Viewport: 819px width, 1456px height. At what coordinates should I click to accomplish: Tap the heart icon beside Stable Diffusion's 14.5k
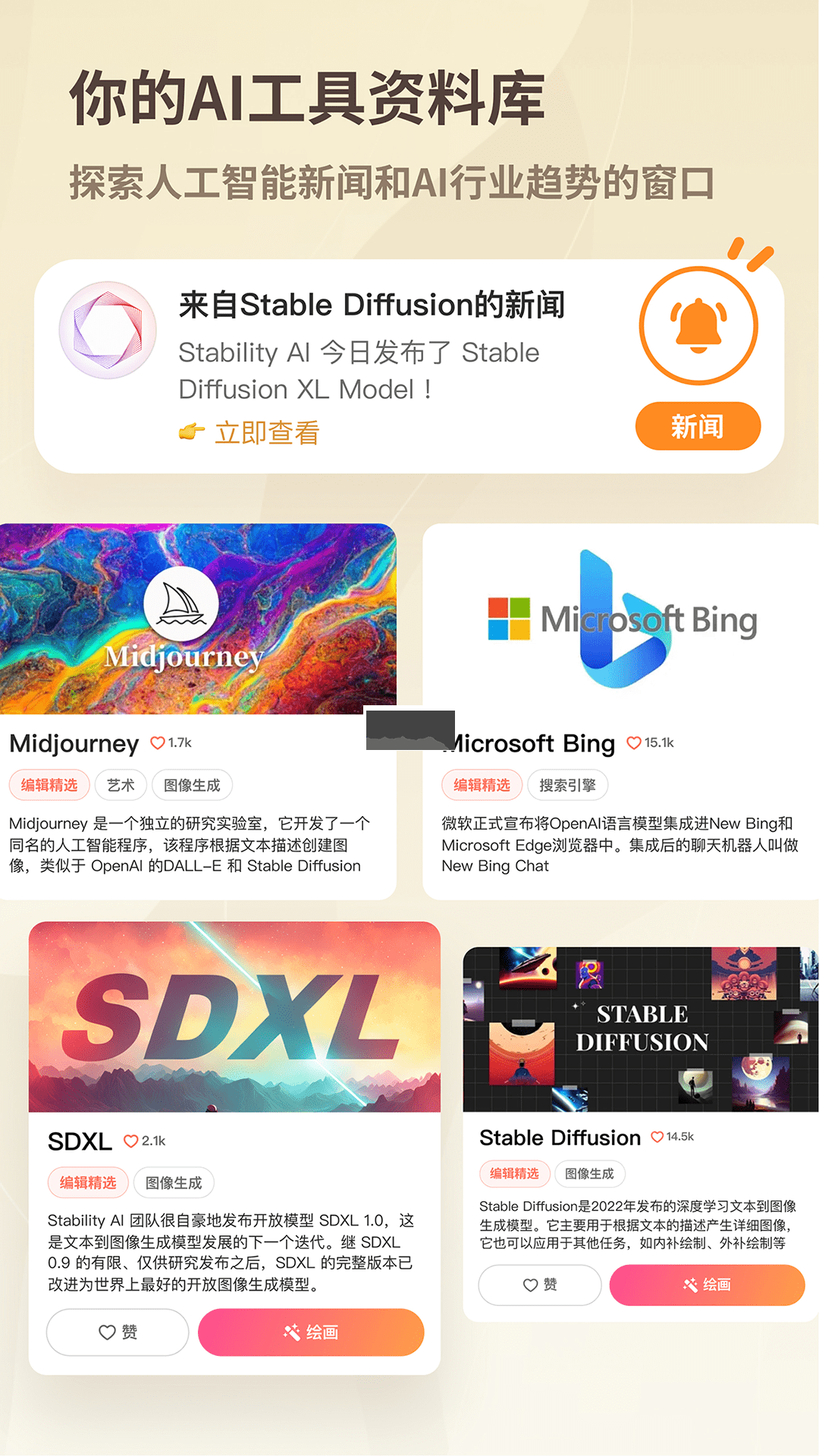pos(657,1137)
